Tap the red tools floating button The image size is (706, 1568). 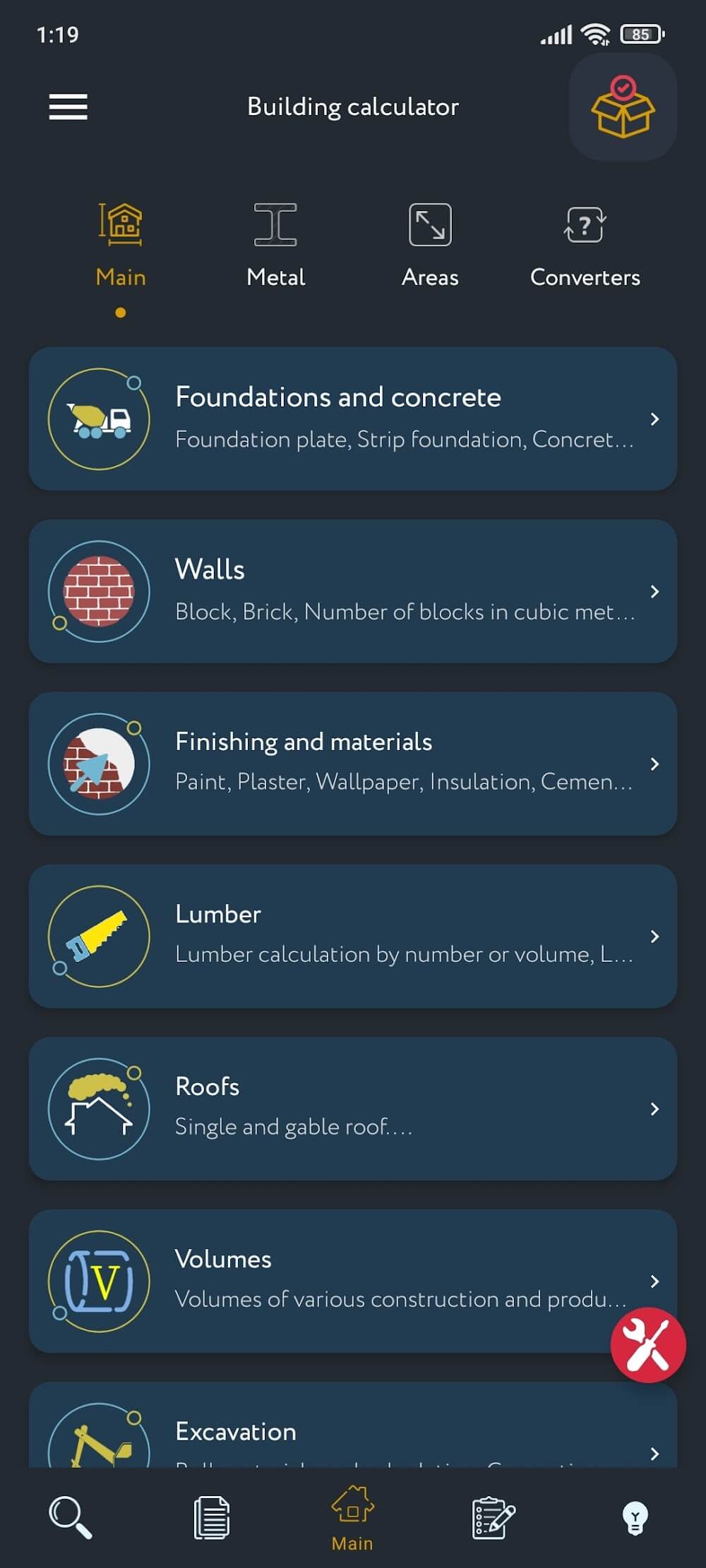pyautogui.click(x=648, y=1345)
